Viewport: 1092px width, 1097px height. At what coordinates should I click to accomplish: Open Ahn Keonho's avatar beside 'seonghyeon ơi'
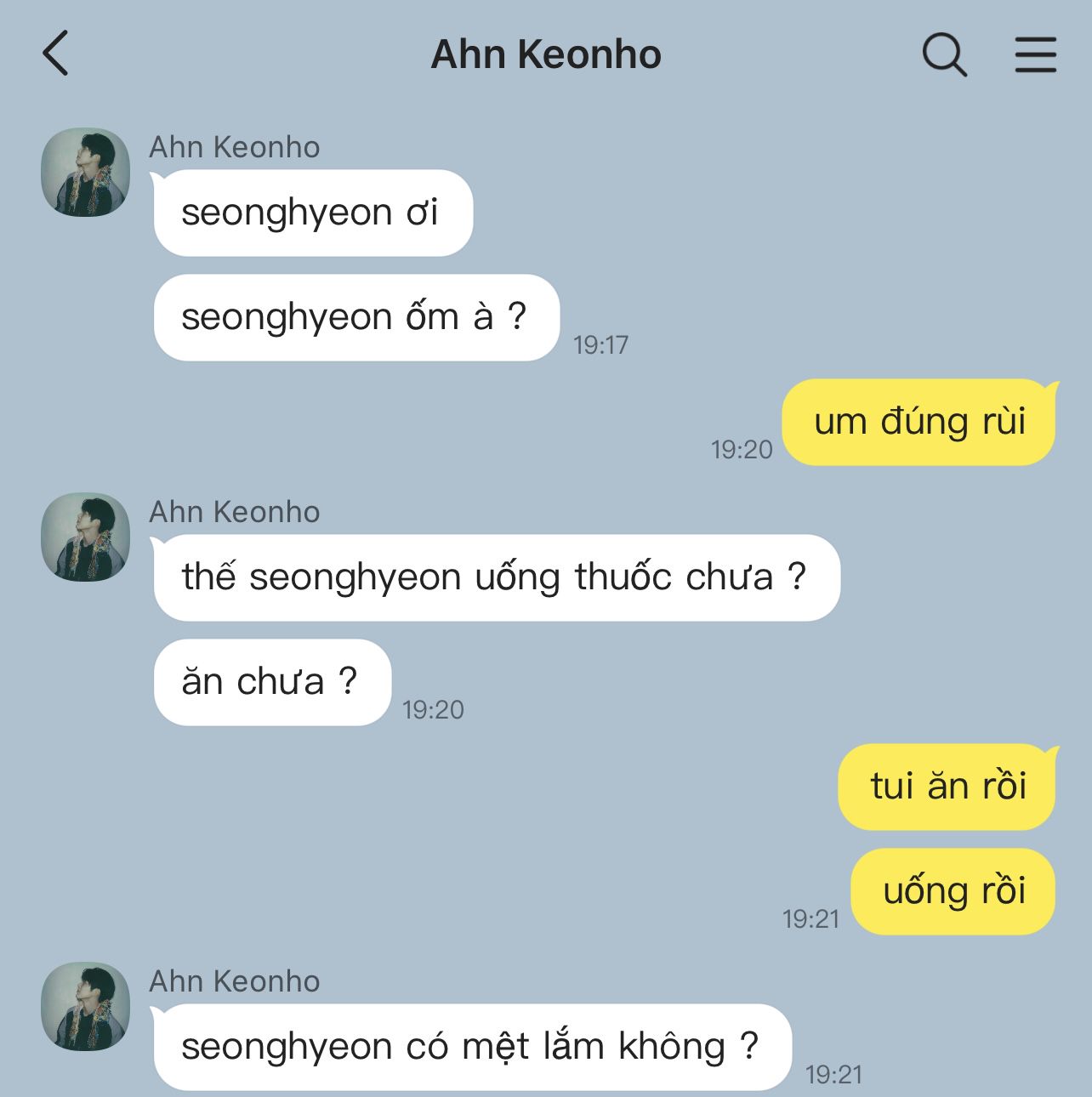(x=85, y=172)
